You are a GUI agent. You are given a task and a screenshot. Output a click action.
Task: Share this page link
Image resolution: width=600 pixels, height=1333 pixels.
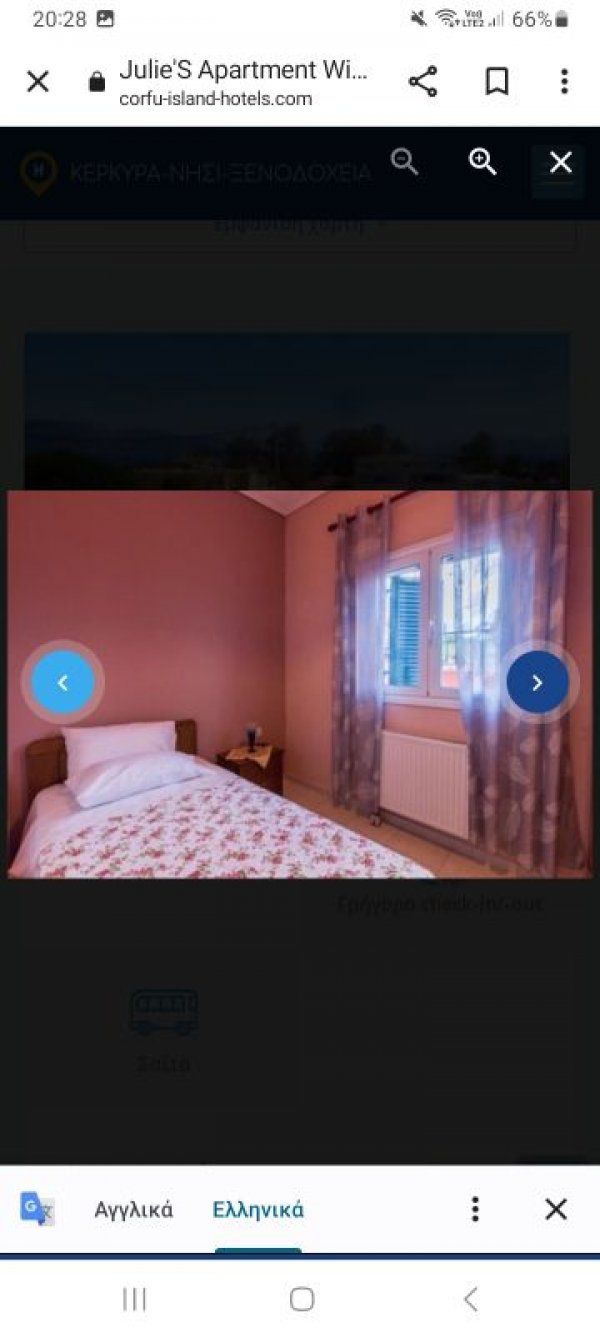pyautogui.click(x=423, y=82)
